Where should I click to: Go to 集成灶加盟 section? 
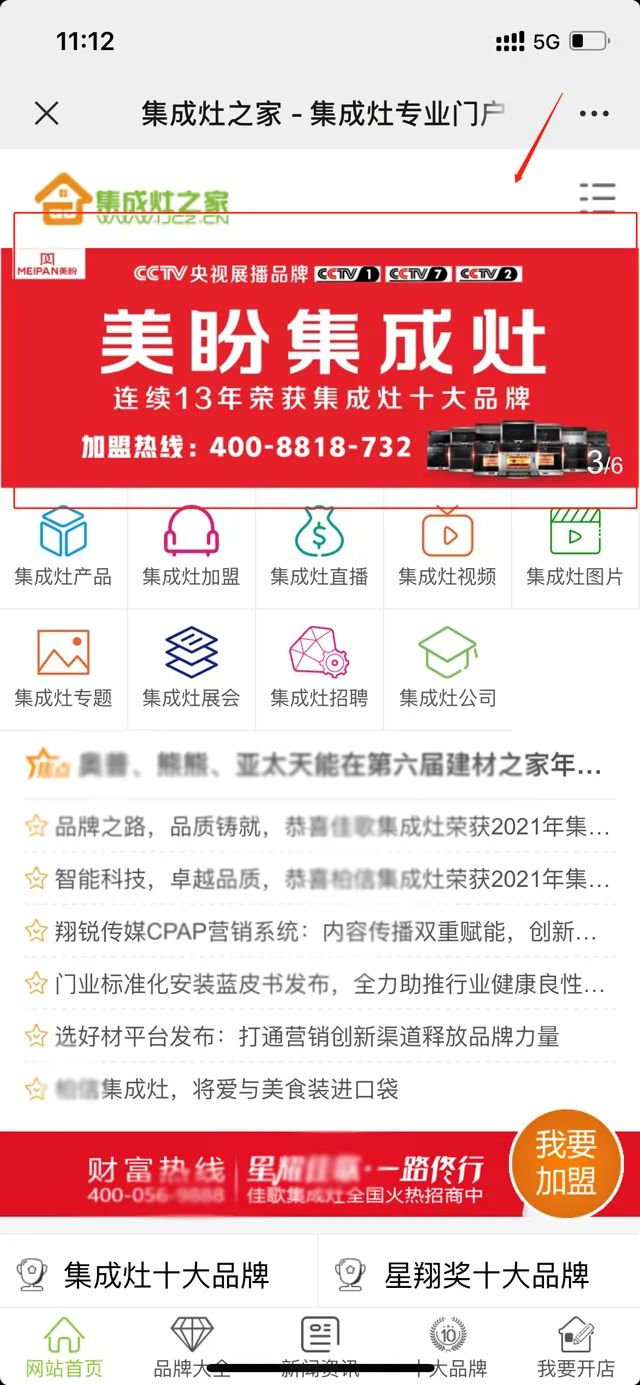coord(191,547)
